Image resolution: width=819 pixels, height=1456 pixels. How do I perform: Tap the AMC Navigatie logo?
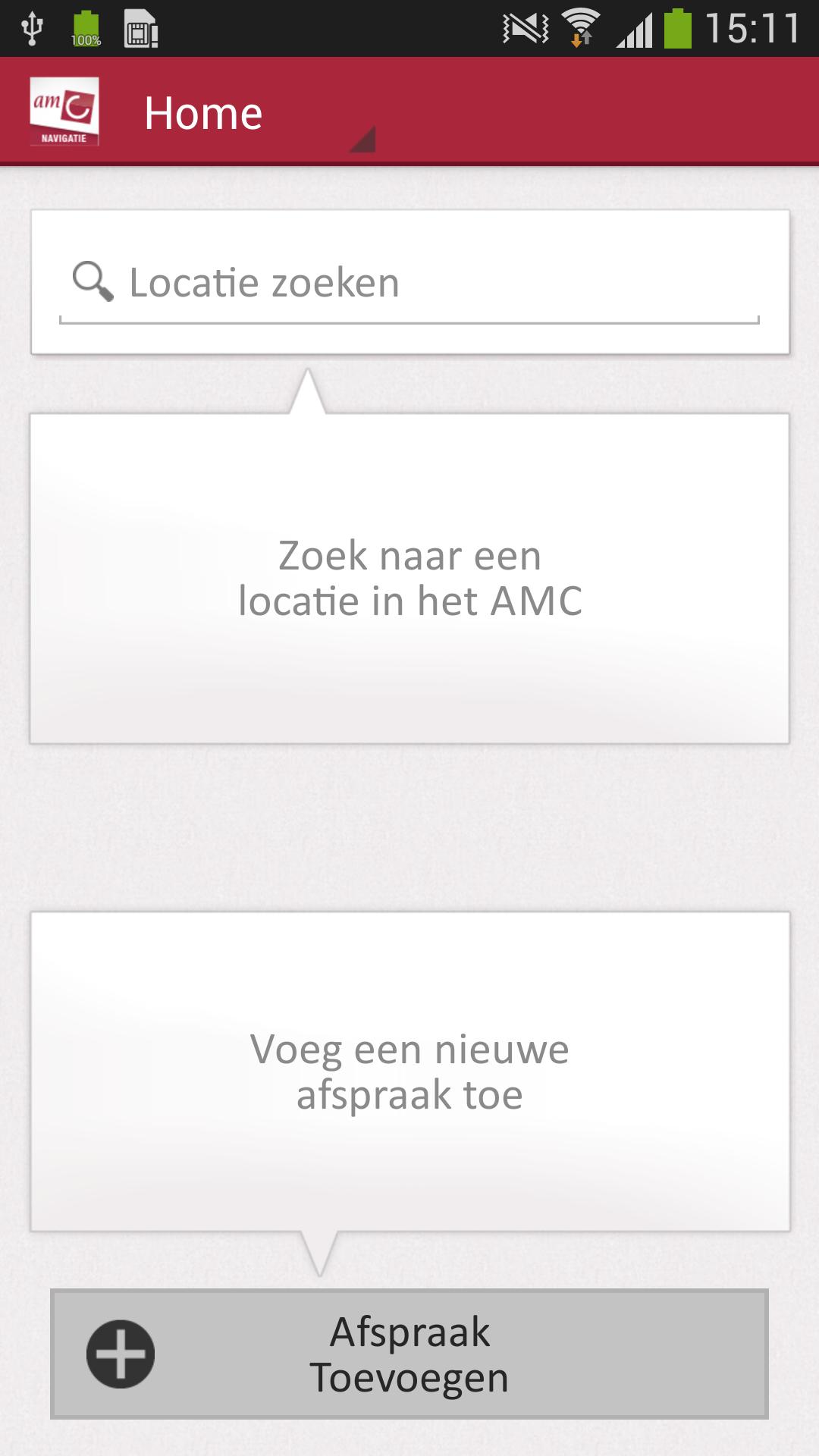coord(64,110)
